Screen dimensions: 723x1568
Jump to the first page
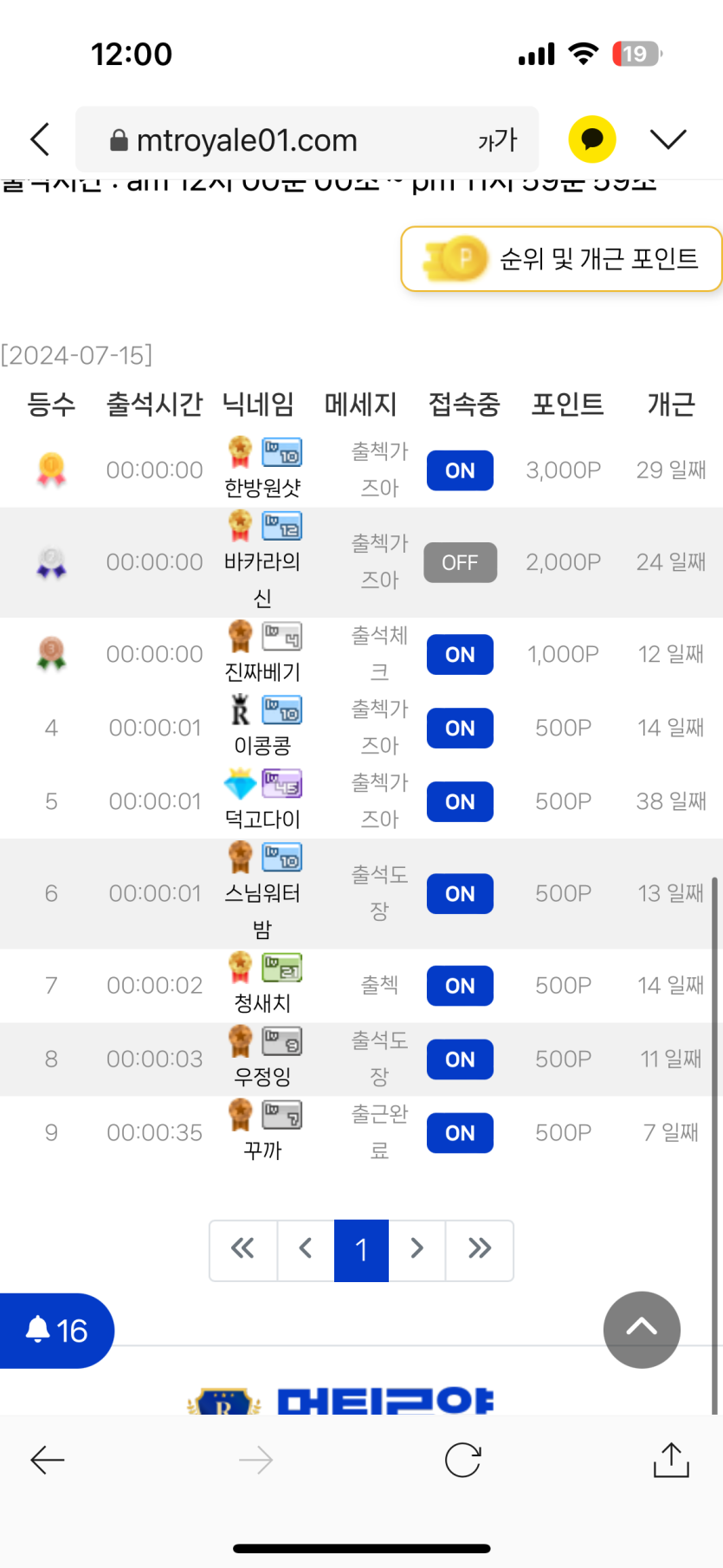243,1250
